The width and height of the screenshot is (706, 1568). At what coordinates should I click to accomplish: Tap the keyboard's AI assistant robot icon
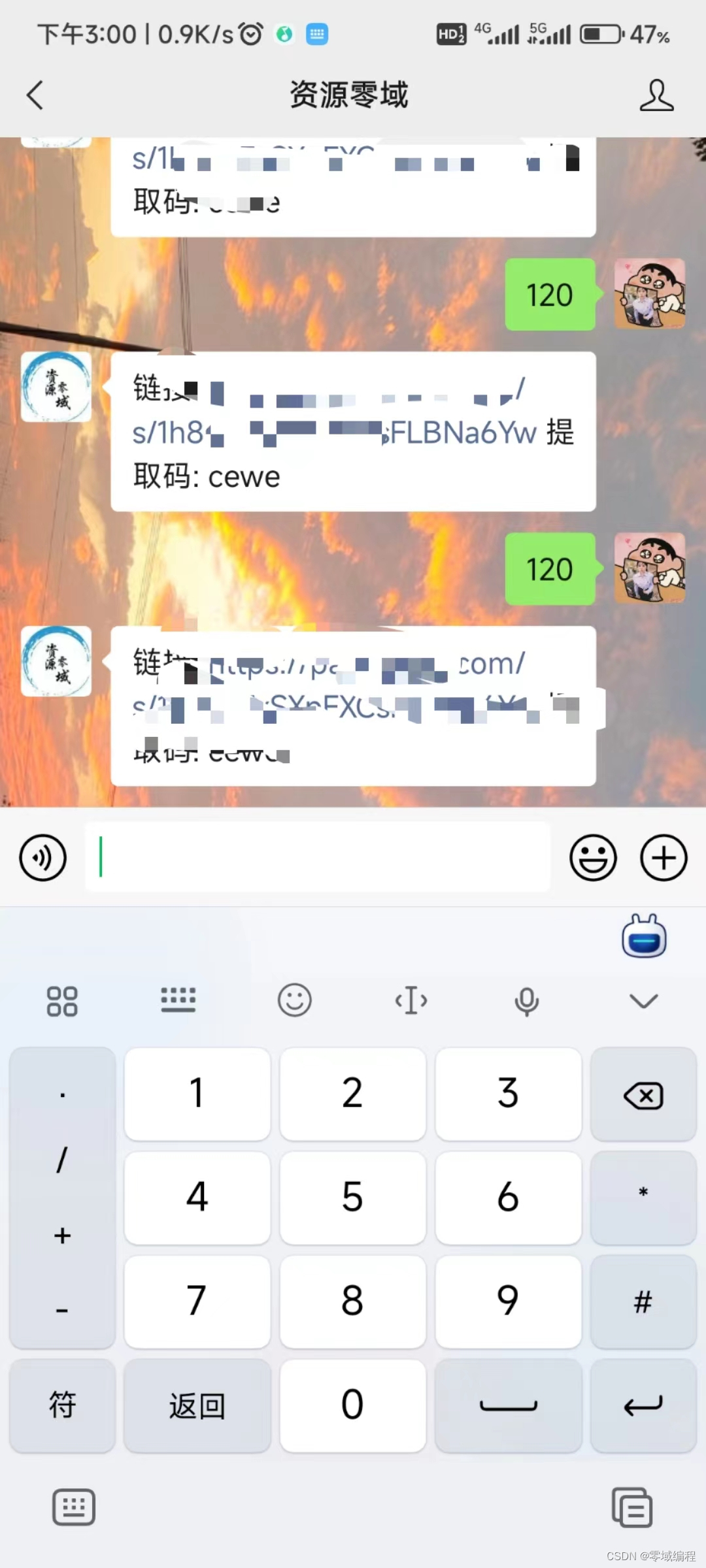pyautogui.click(x=644, y=936)
